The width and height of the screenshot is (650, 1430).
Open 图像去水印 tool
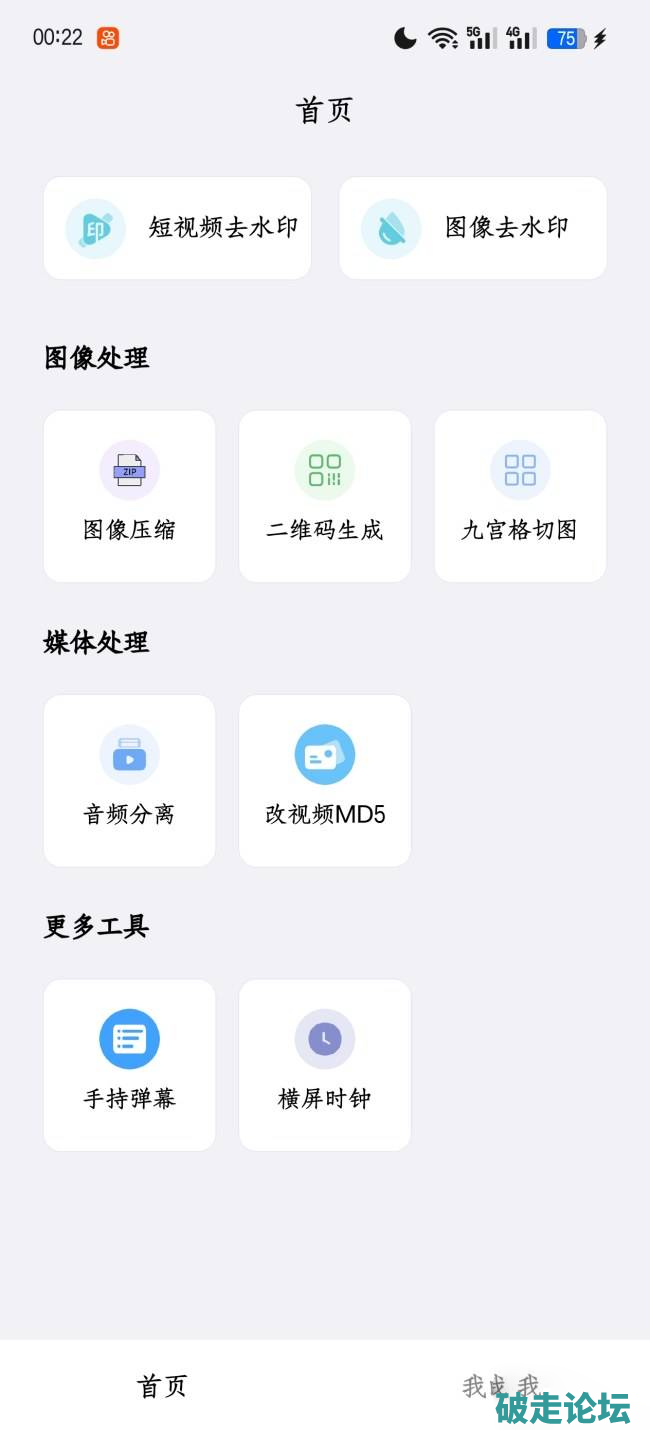click(x=473, y=228)
